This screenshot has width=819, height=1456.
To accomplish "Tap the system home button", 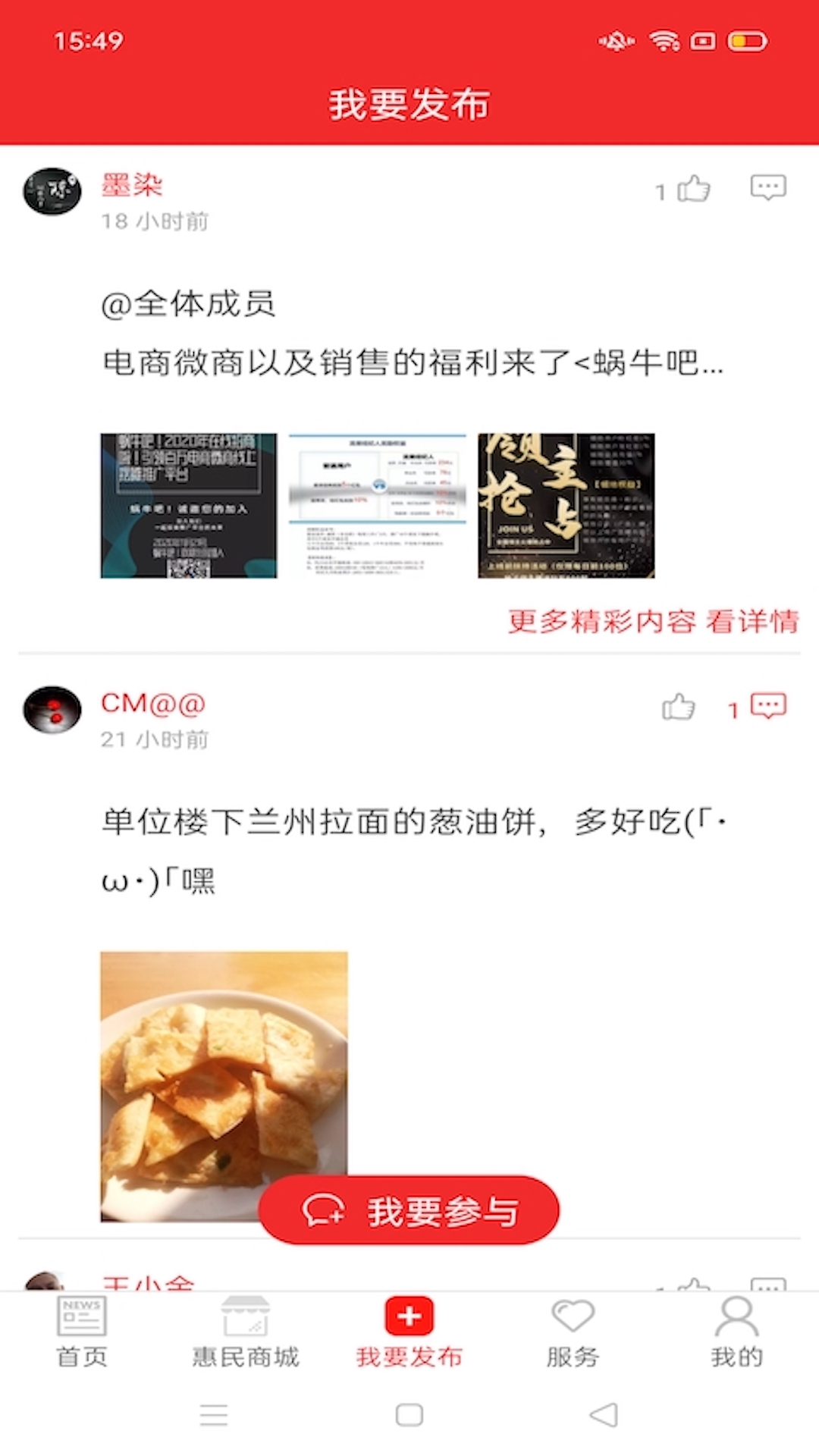I will pos(409,1415).
